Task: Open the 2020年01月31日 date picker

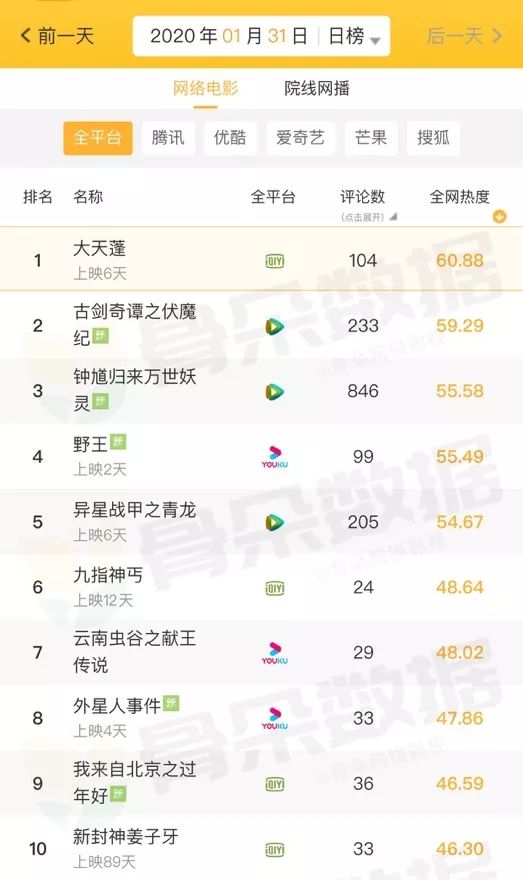Action: 229,36
